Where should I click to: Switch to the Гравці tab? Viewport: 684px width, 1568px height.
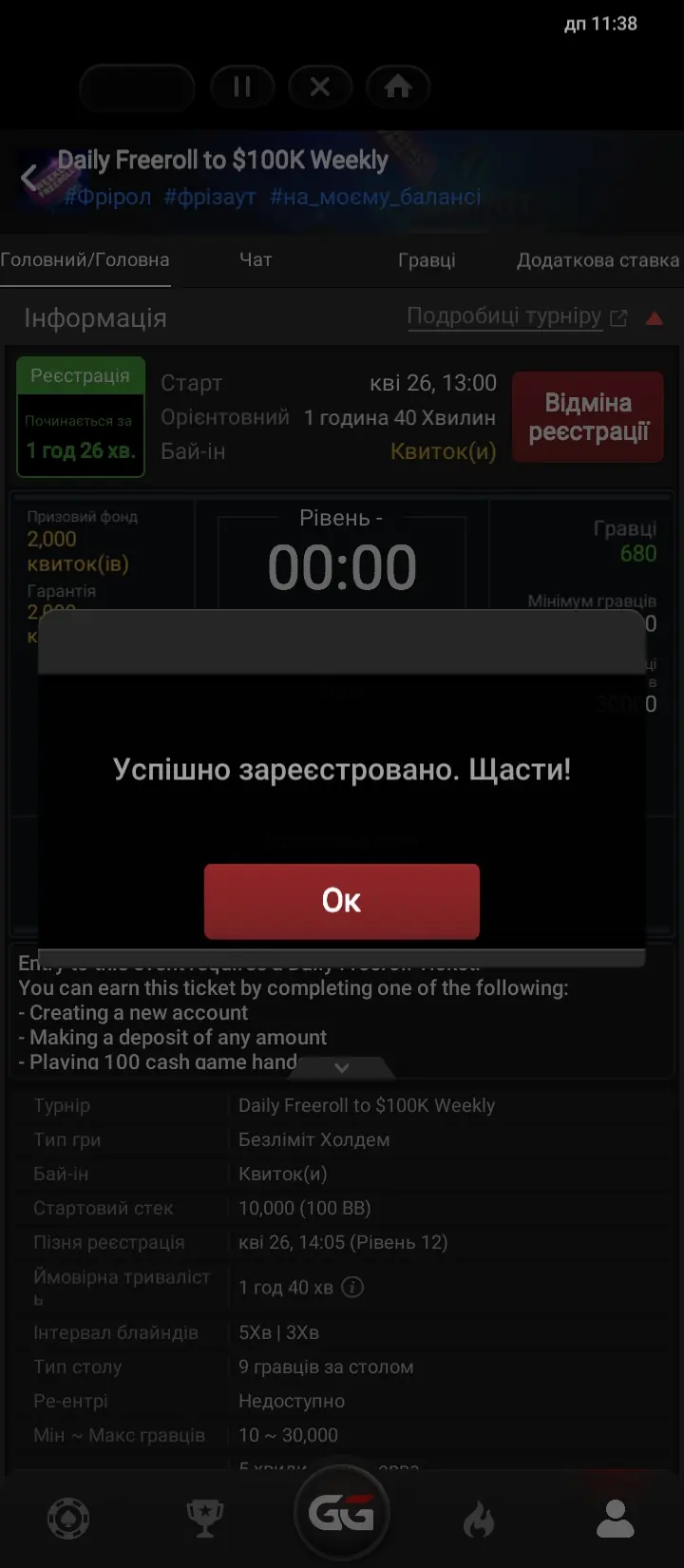click(x=427, y=259)
